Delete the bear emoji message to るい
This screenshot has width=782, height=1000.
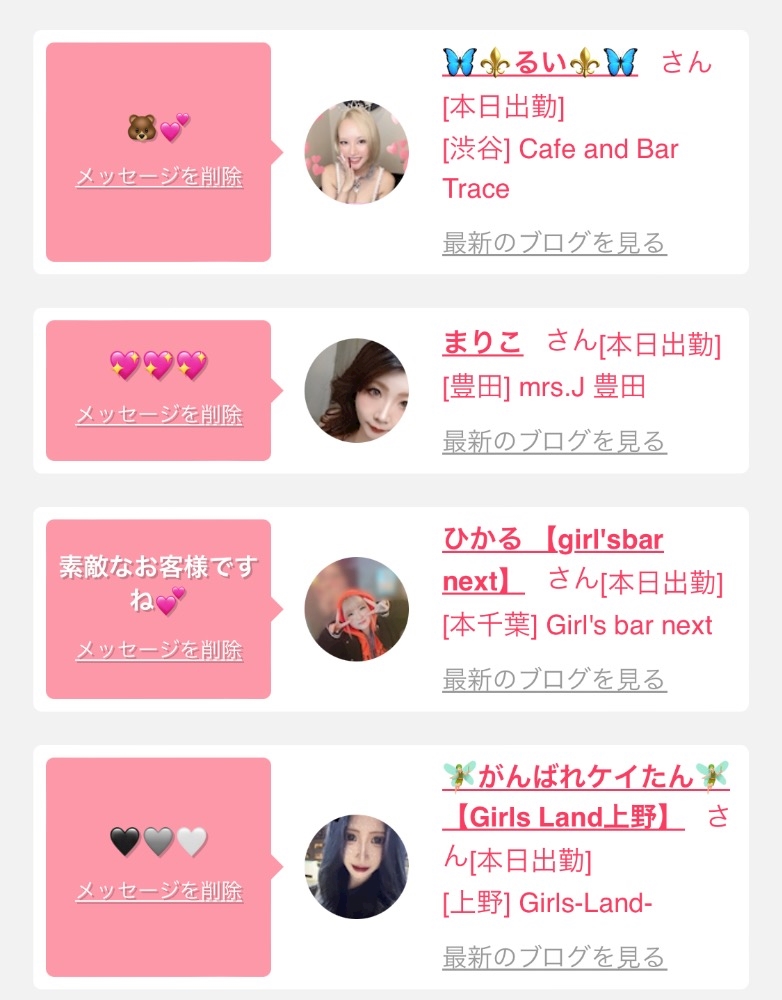(159, 177)
